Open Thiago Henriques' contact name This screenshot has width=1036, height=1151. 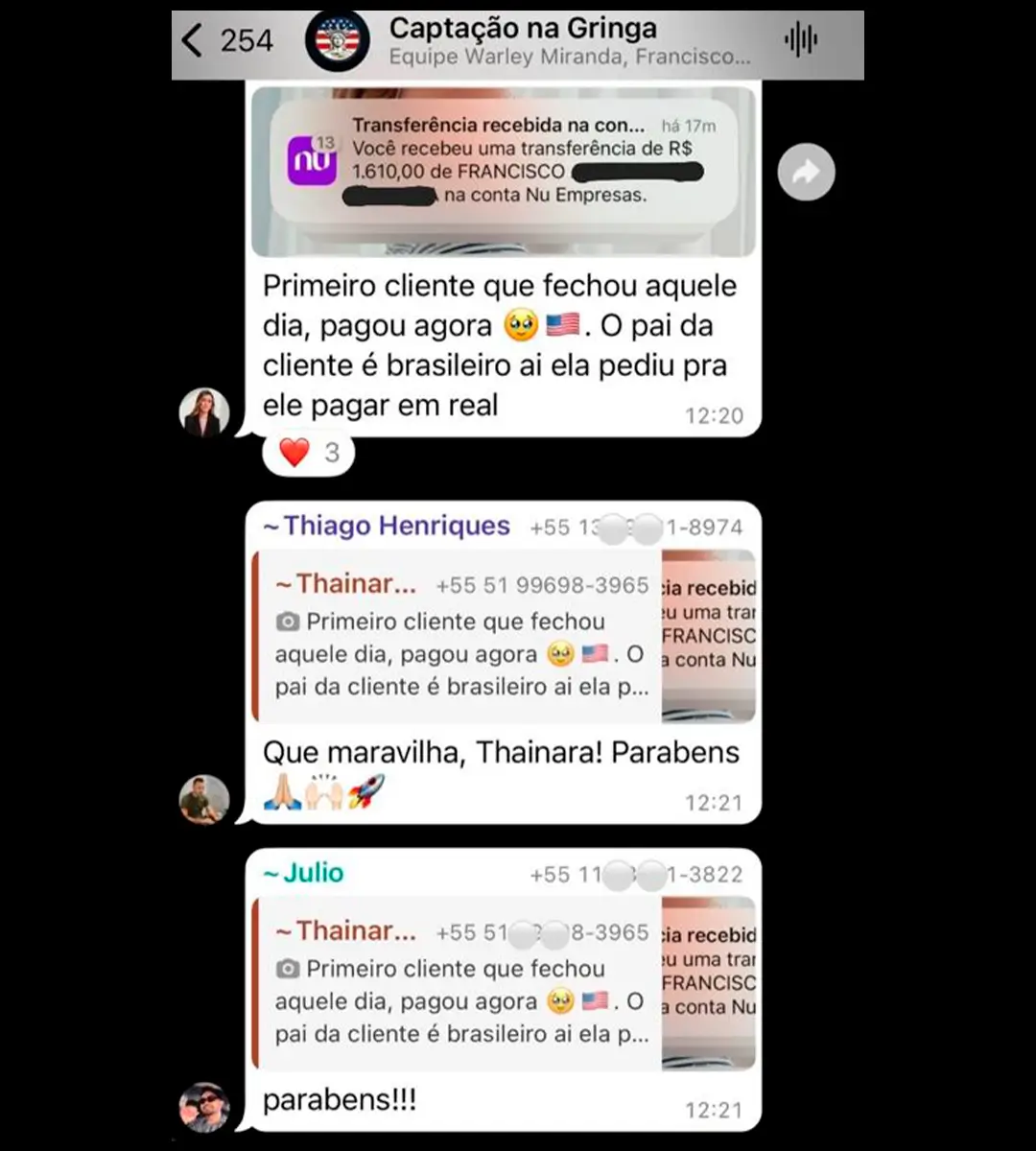[x=387, y=527]
